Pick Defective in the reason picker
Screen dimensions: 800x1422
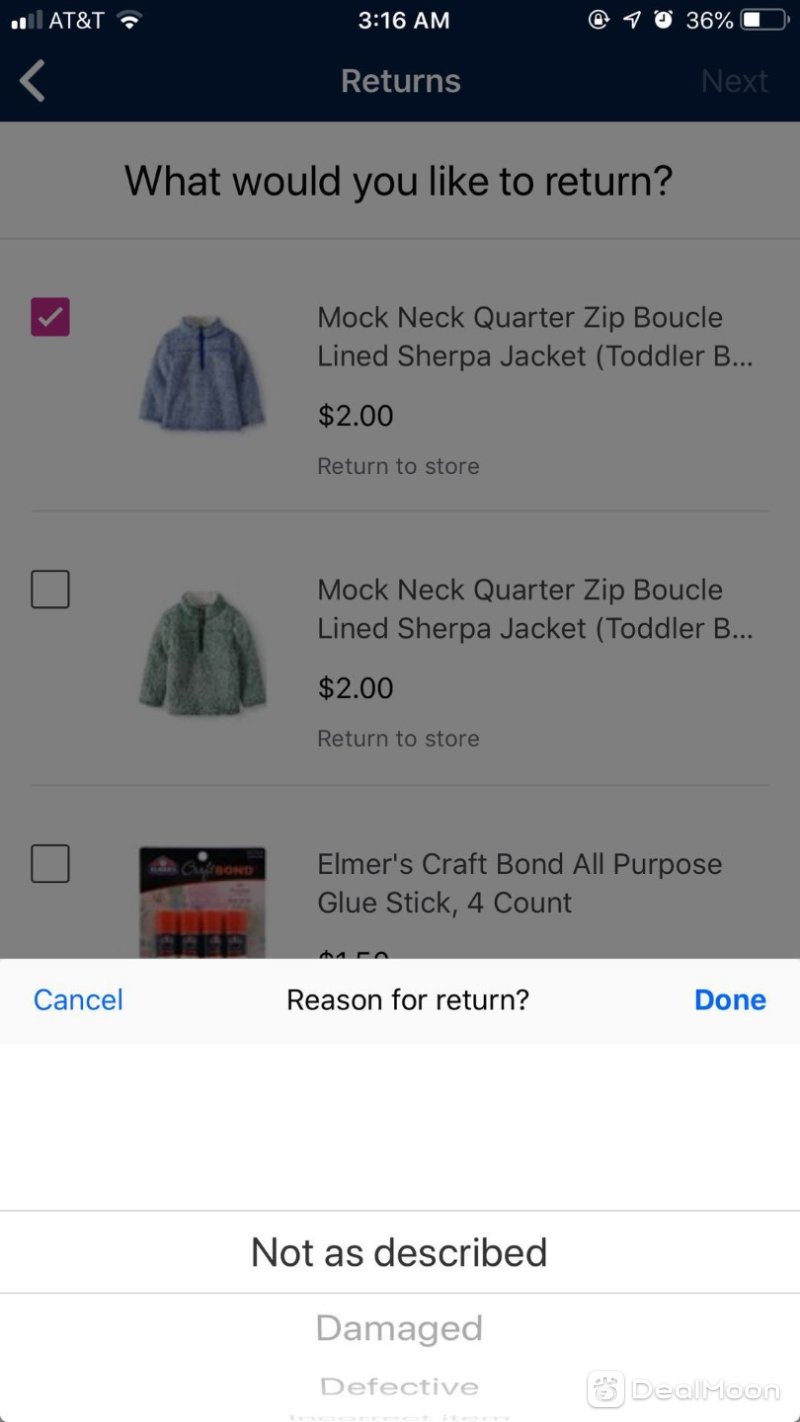[399, 1386]
